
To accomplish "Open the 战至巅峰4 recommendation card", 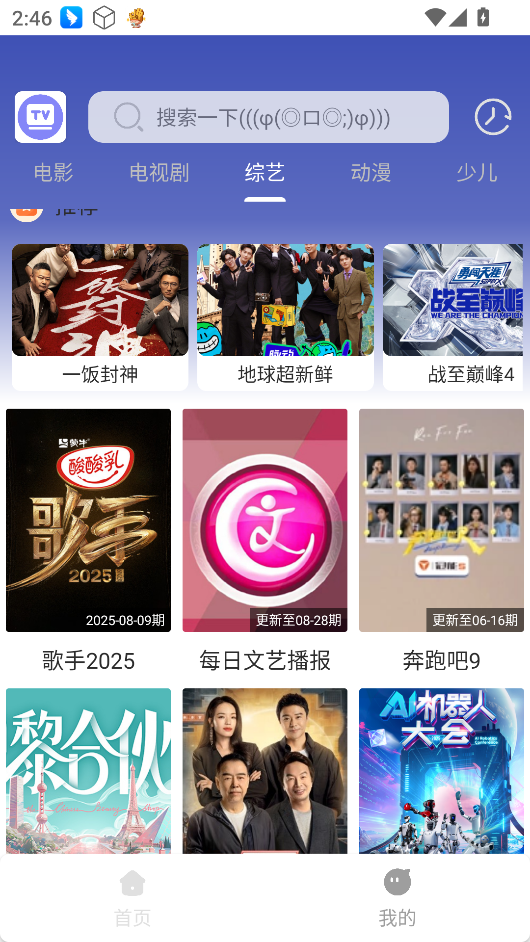I will pos(455,317).
